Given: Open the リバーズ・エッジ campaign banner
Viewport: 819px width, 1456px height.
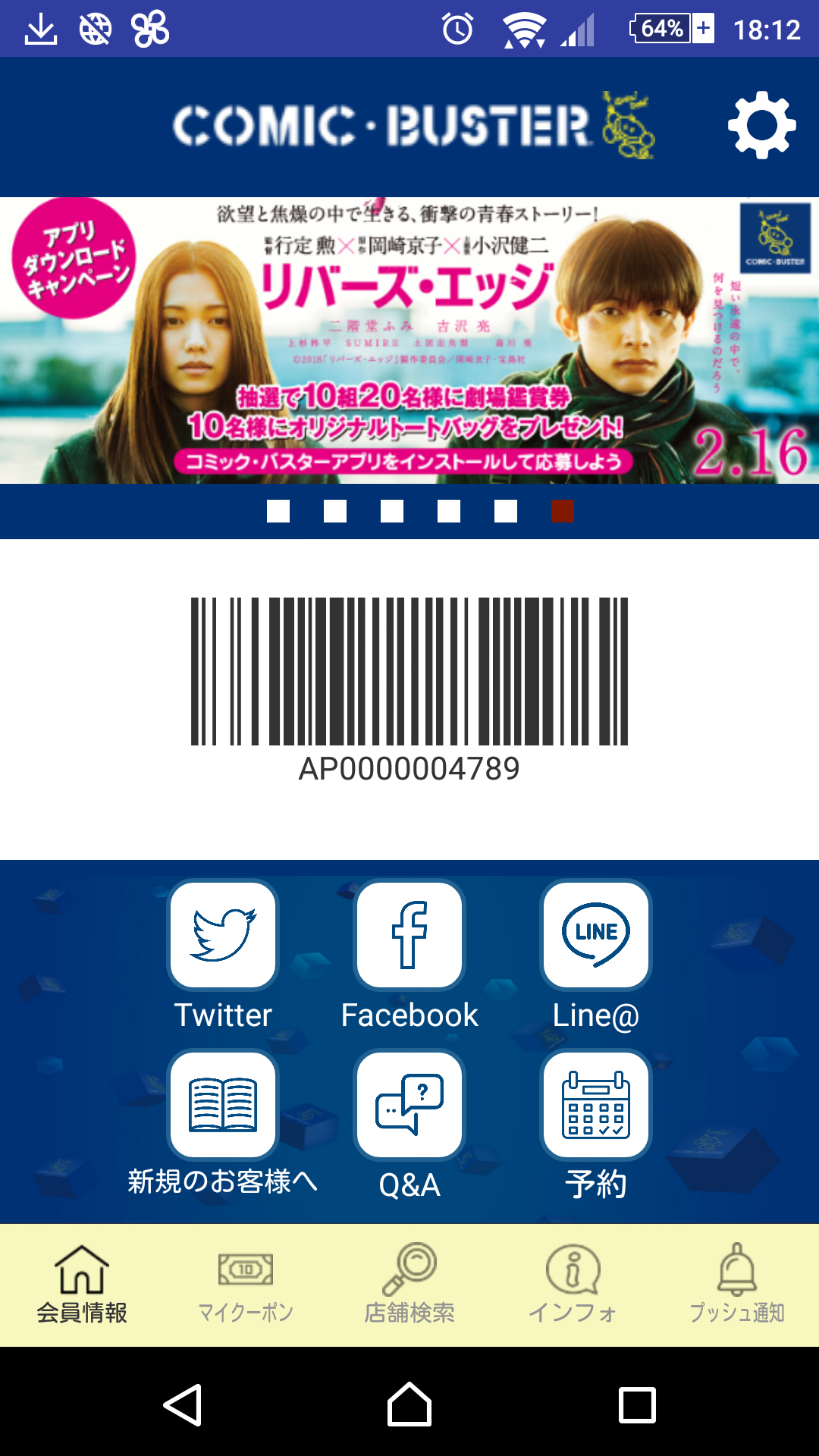Looking at the screenshot, I should pos(409,340).
